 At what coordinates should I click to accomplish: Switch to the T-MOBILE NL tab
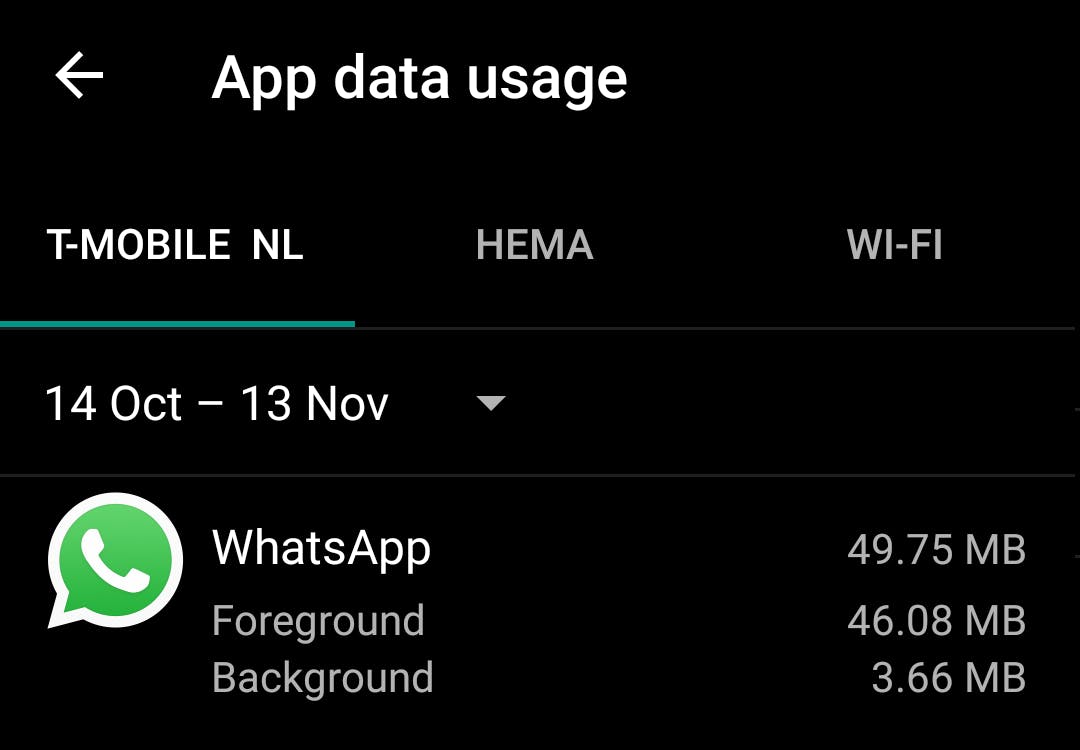pos(175,246)
